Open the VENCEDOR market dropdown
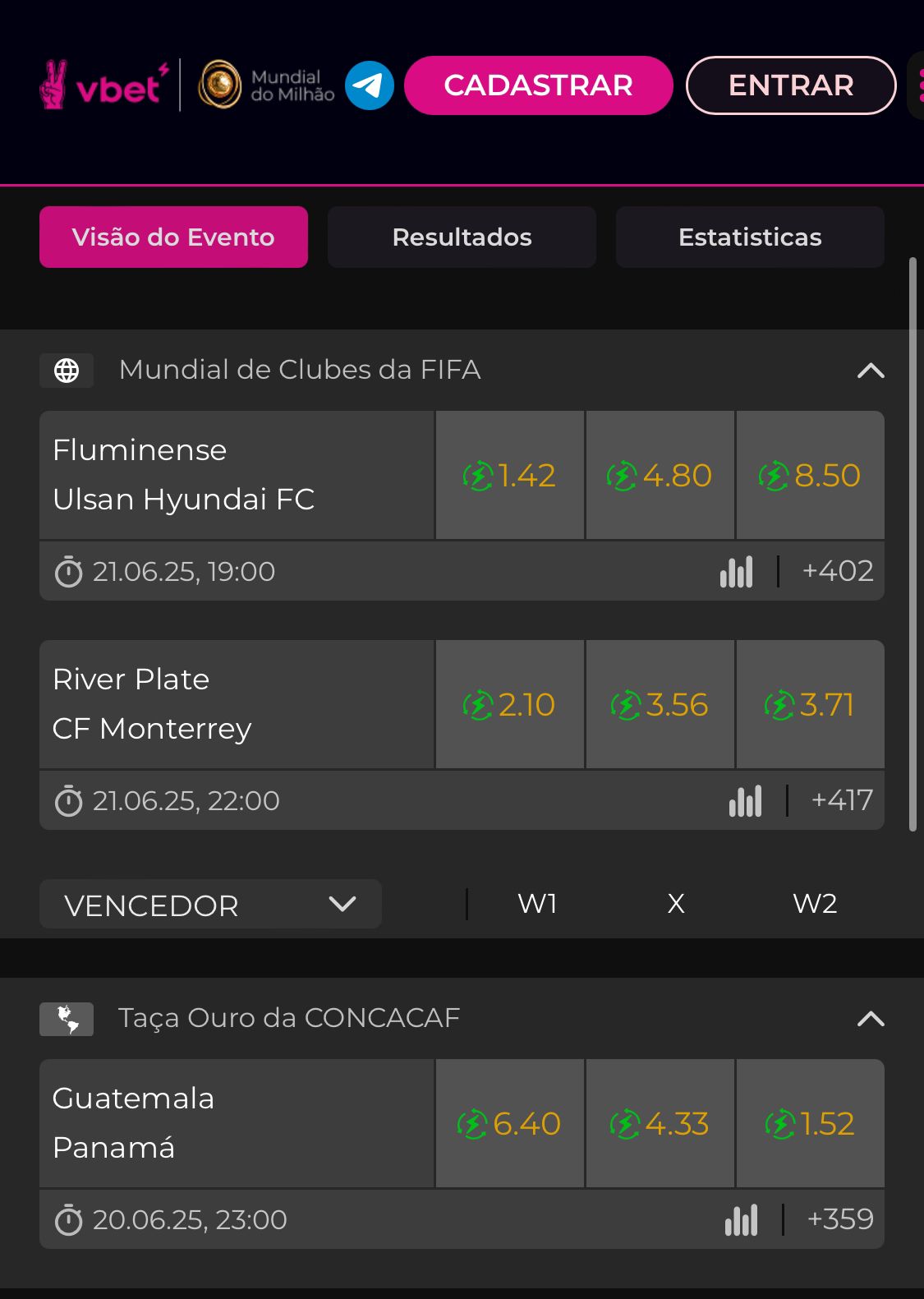This screenshot has height=1299, width=924. [x=209, y=904]
